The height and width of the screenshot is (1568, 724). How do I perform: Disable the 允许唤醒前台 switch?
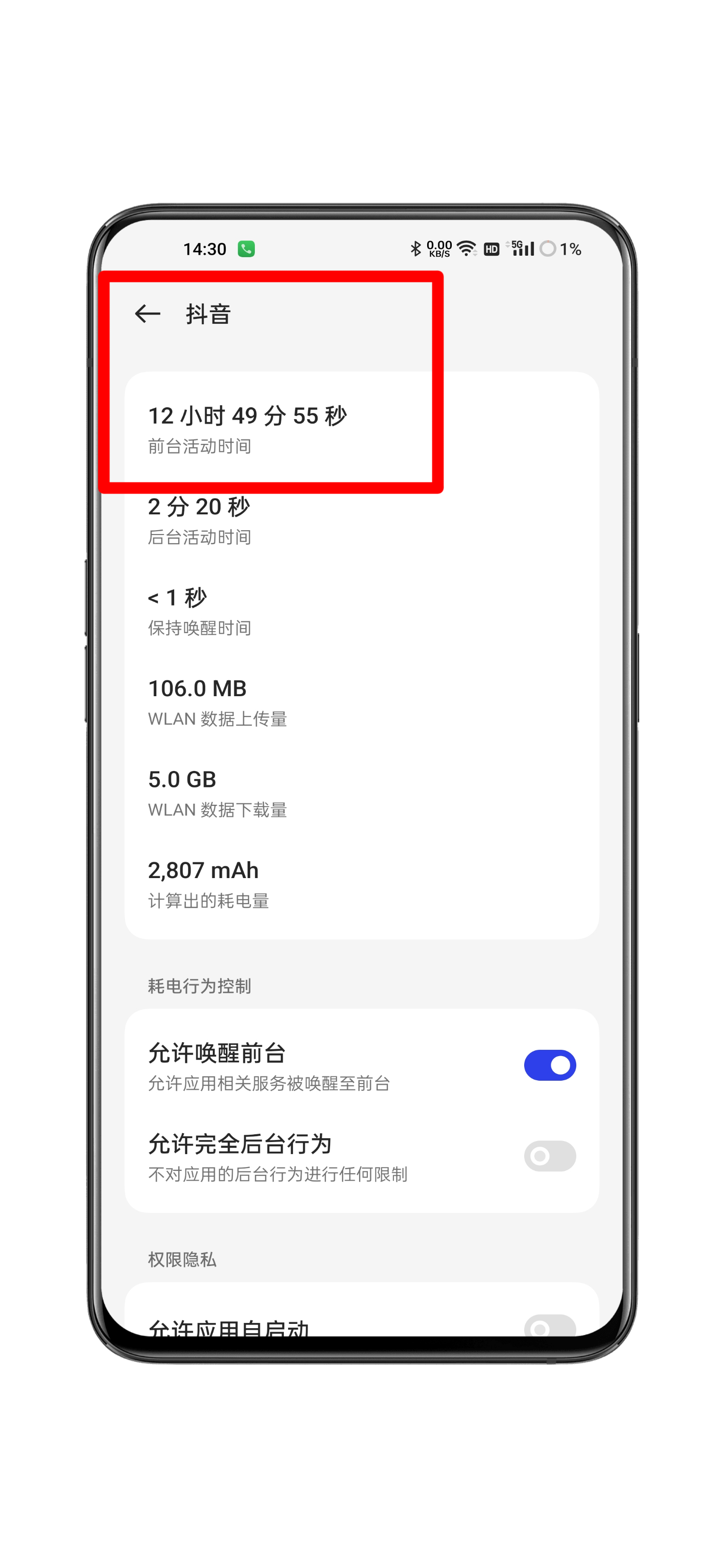pyautogui.click(x=549, y=1065)
